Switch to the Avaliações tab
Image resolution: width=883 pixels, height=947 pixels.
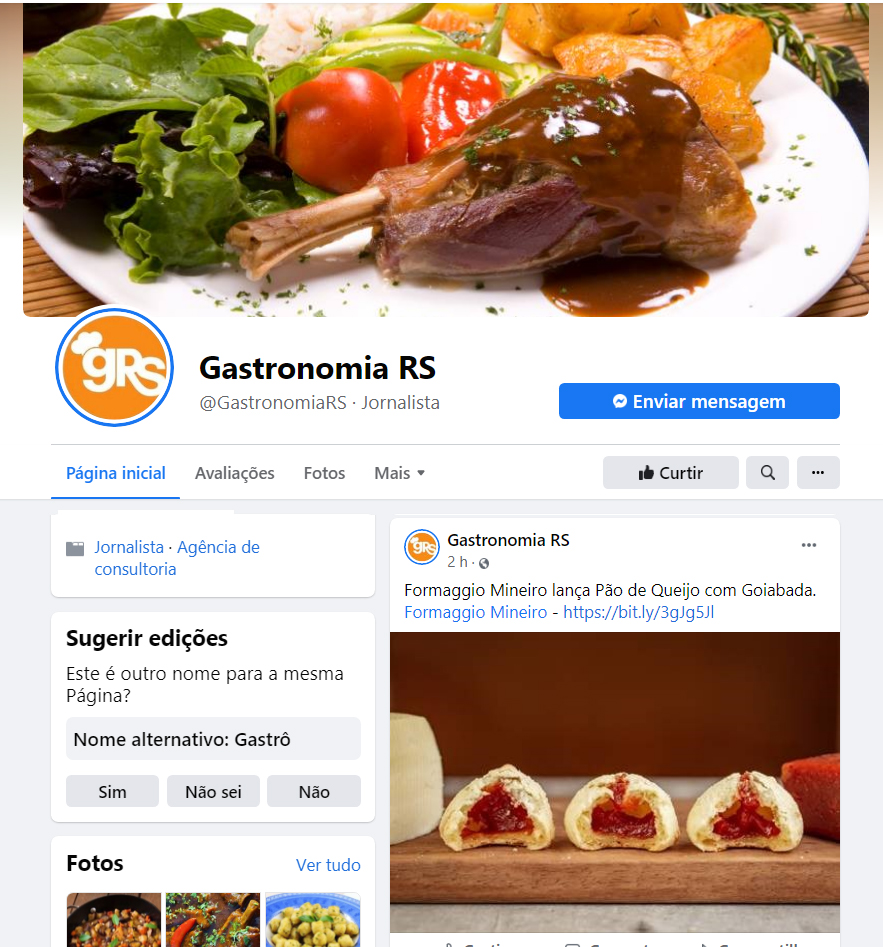[234, 473]
